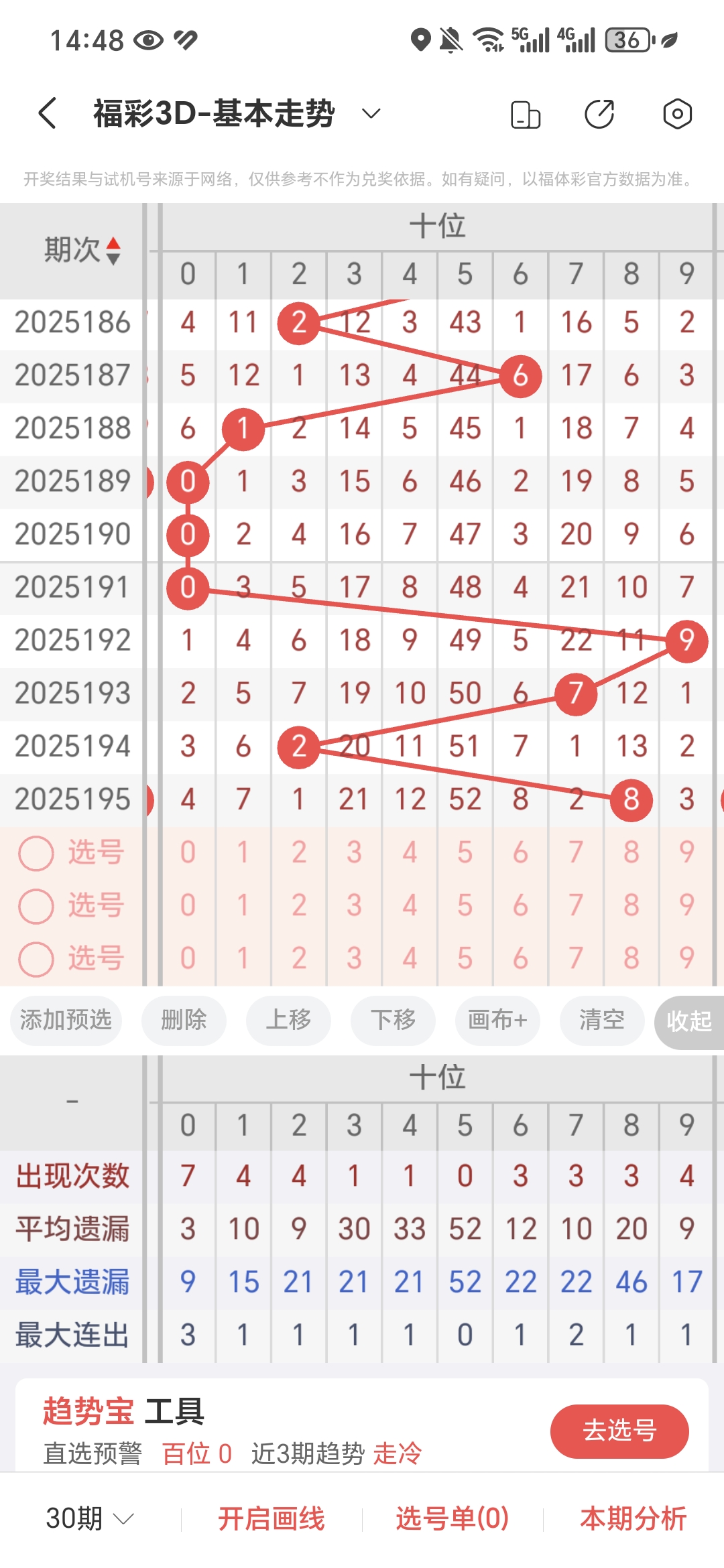Tap the back arrow to exit trend chart
The width and height of the screenshot is (724, 1568).
tap(46, 112)
